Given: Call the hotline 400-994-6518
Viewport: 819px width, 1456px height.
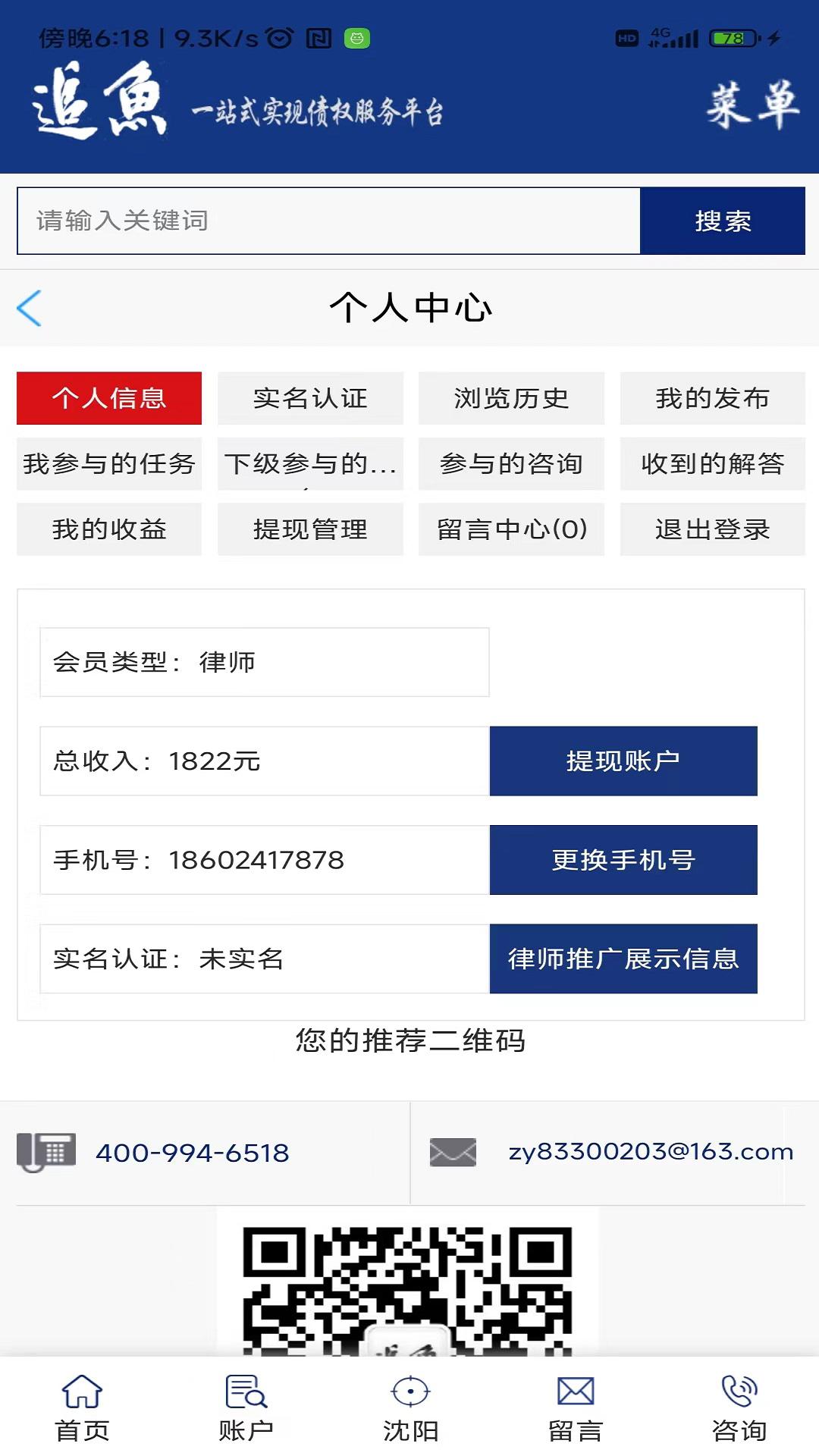Looking at the screenshot, I should pos(192,1153).
